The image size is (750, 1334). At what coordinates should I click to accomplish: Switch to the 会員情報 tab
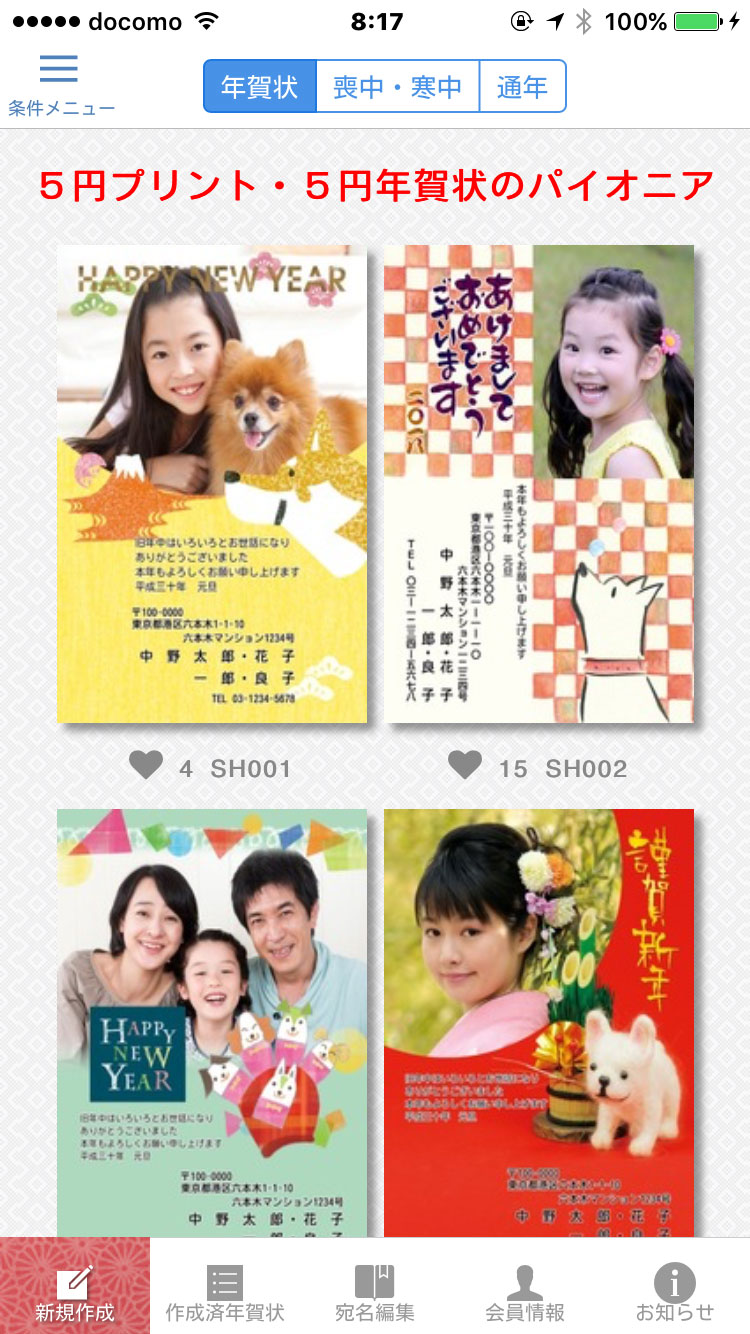pos(525,1290)
